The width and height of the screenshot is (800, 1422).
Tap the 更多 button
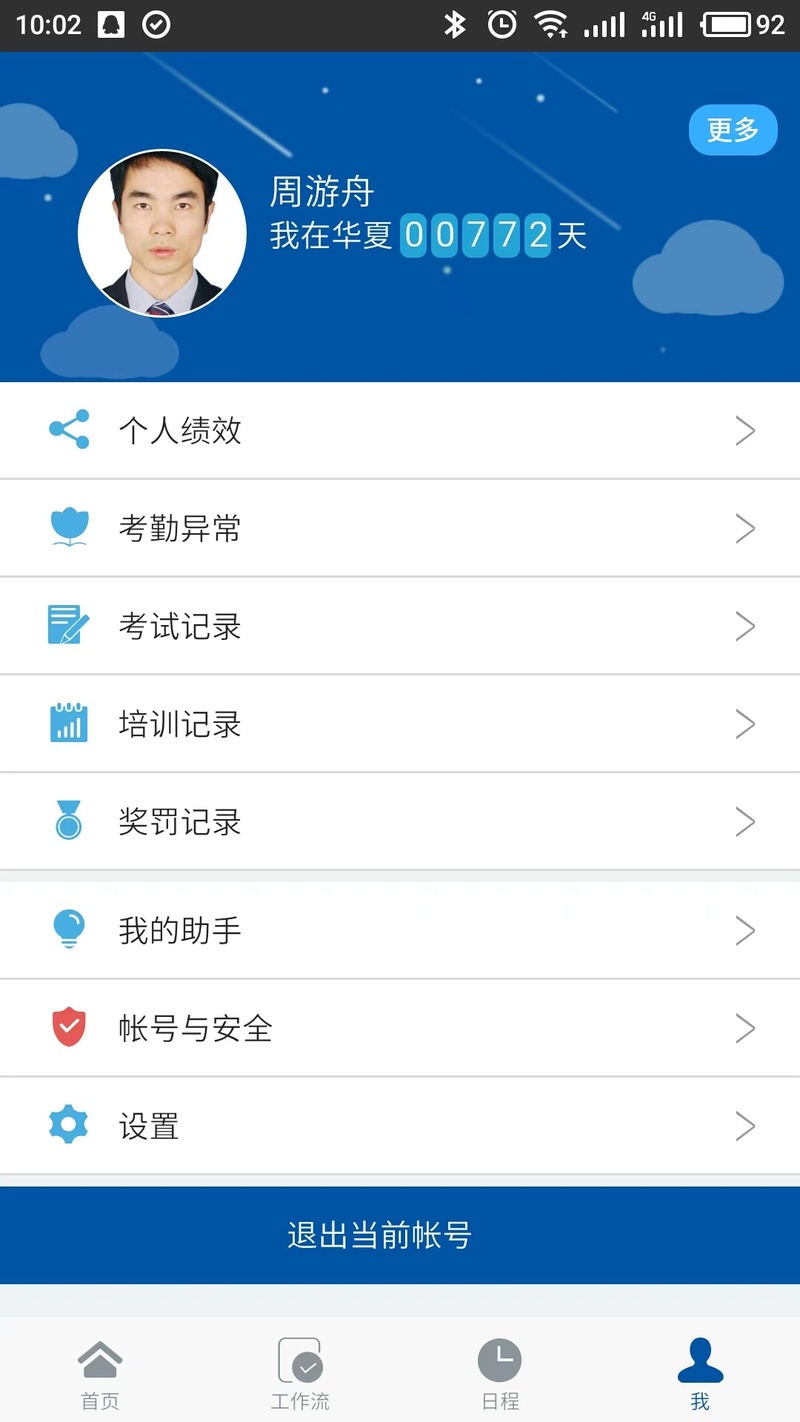pyautogui.click(x=733, y=130)
